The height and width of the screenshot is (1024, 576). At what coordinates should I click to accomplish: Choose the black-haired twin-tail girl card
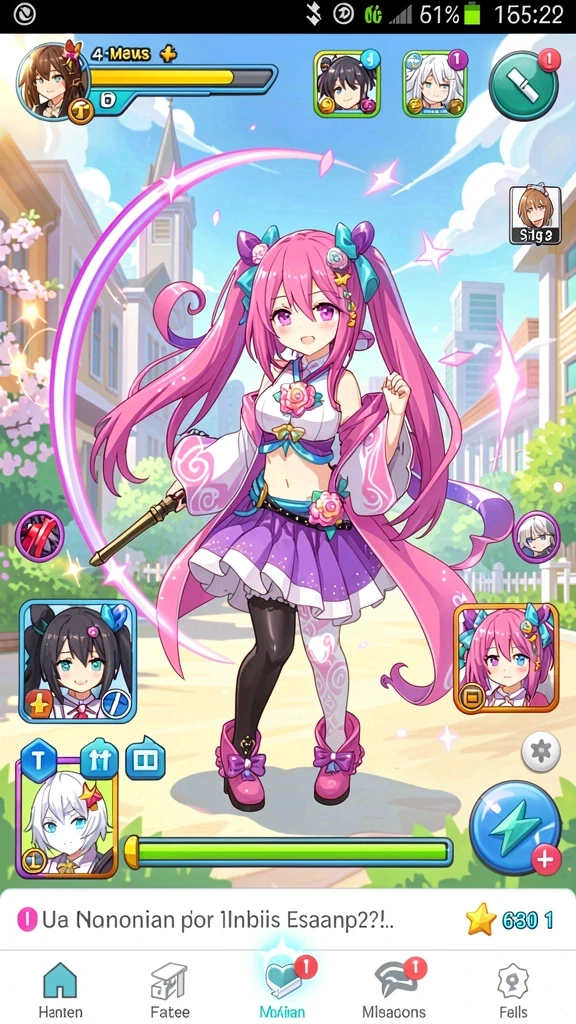click(x=78, y=662)
